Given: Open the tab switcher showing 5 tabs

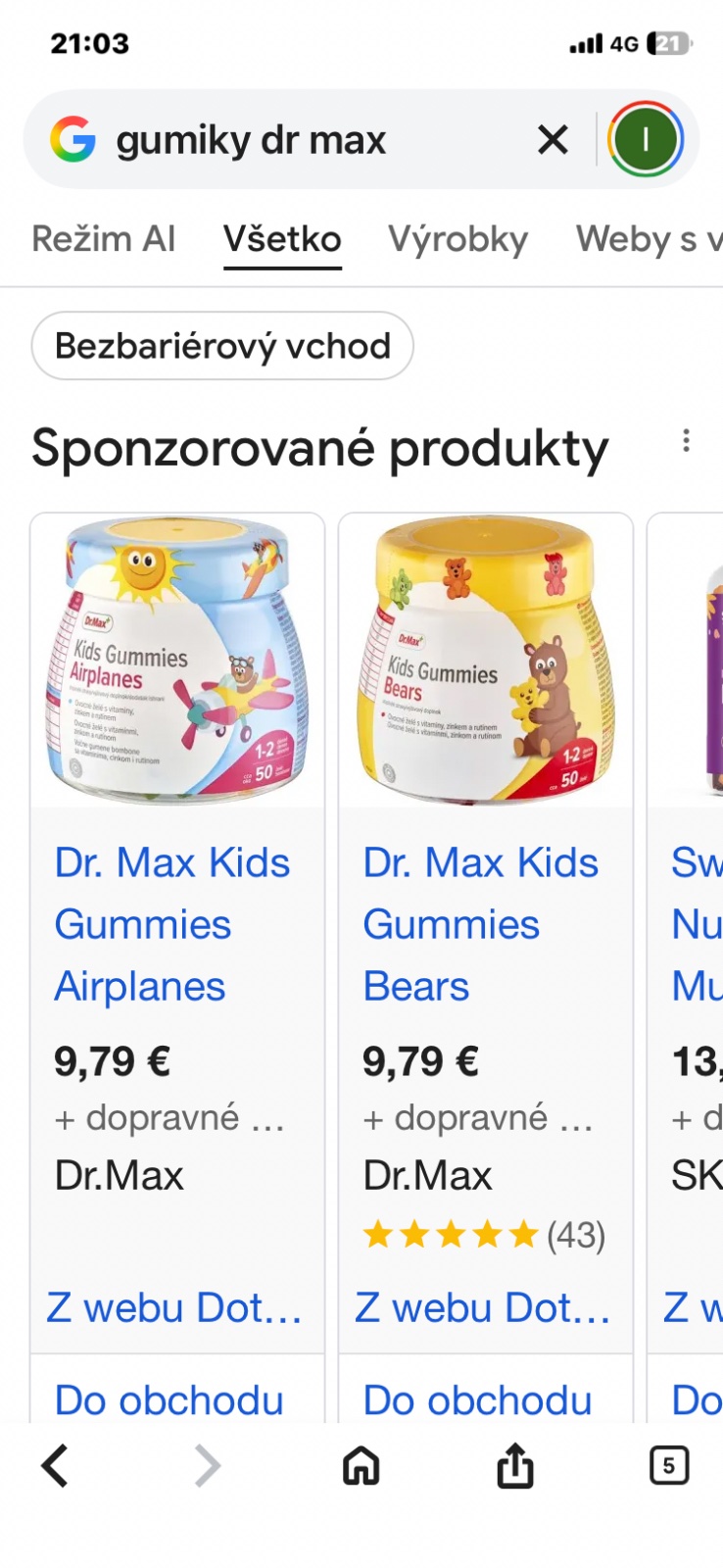Looking at the screenshot, I should pos(669,1466).
